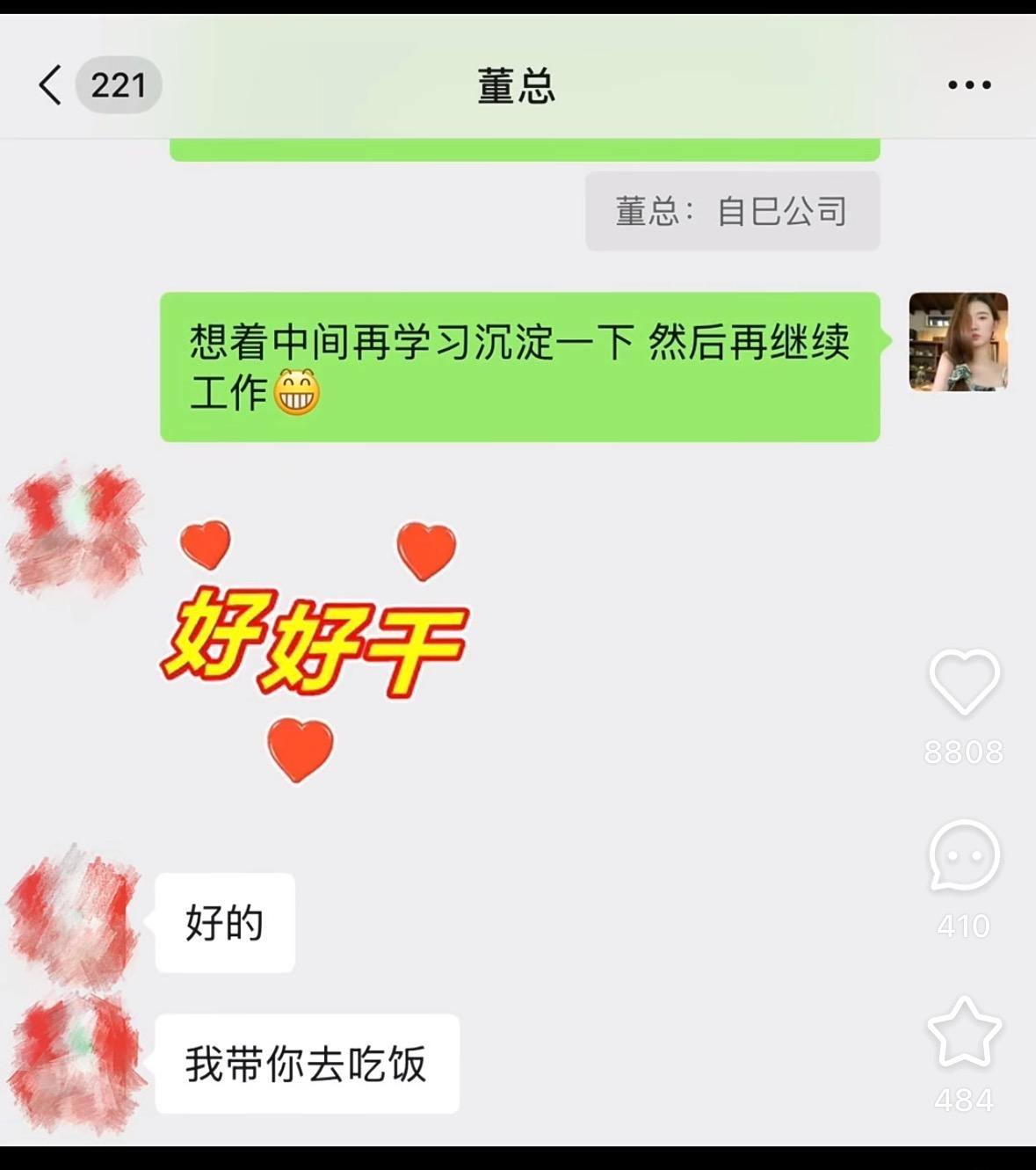Save this post with the star icon

coord(964,1033)
